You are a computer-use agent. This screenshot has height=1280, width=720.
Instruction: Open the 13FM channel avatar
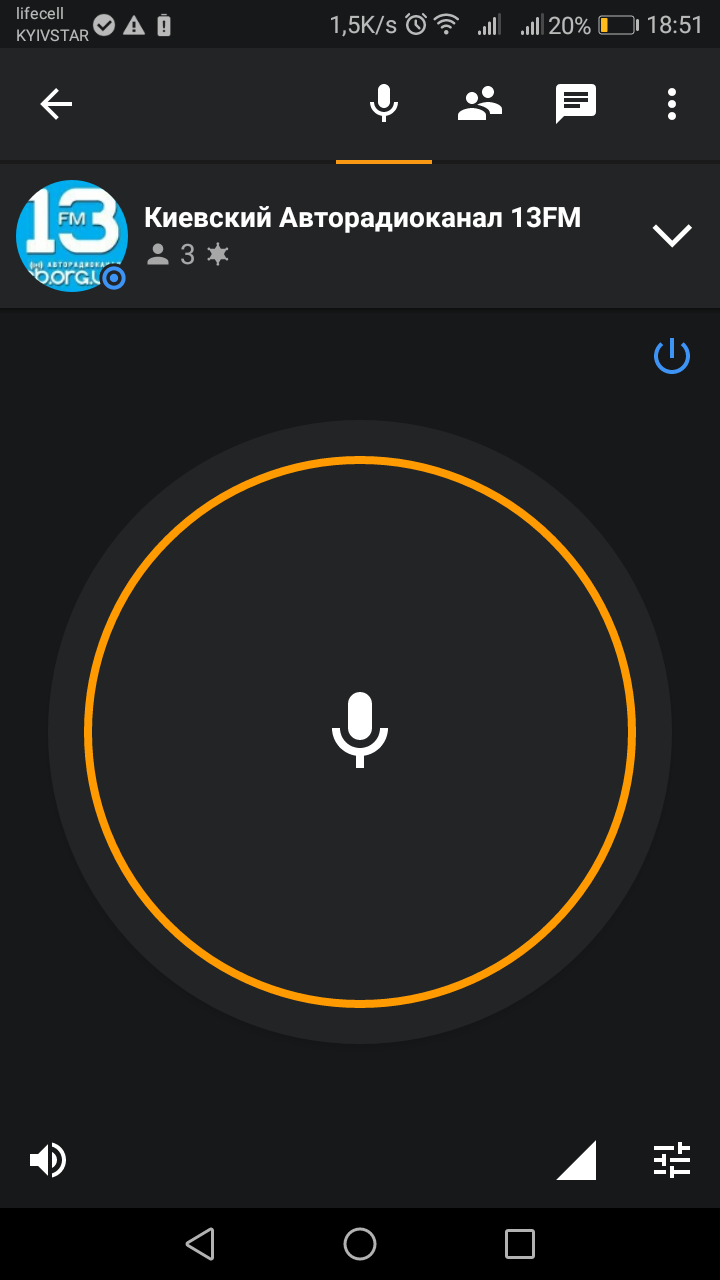(x=72, y=236)
